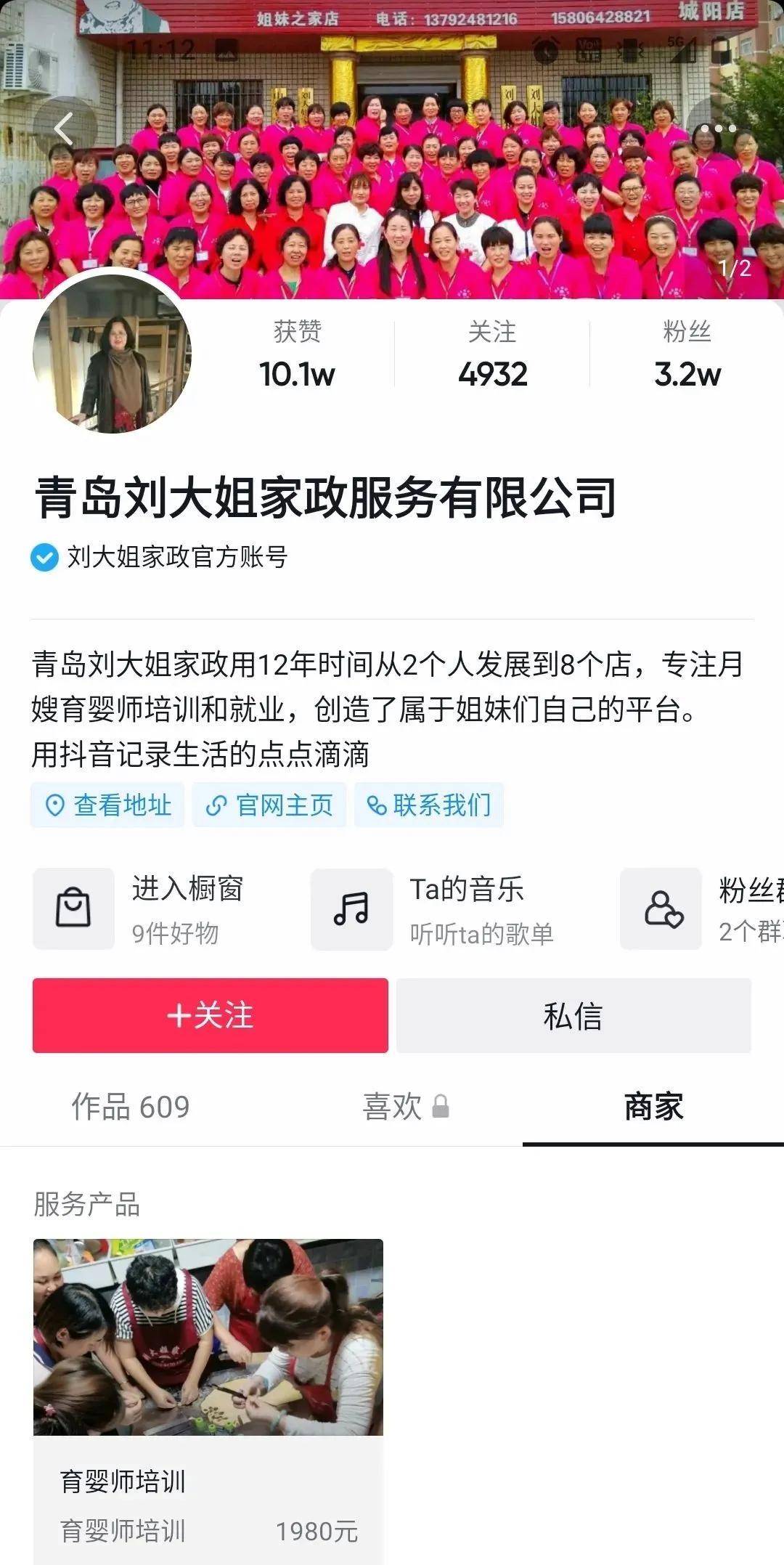The height and width of the screenshot is (1565, 784).
Task: Follow this account with +关注
Action: [211, 1015]
